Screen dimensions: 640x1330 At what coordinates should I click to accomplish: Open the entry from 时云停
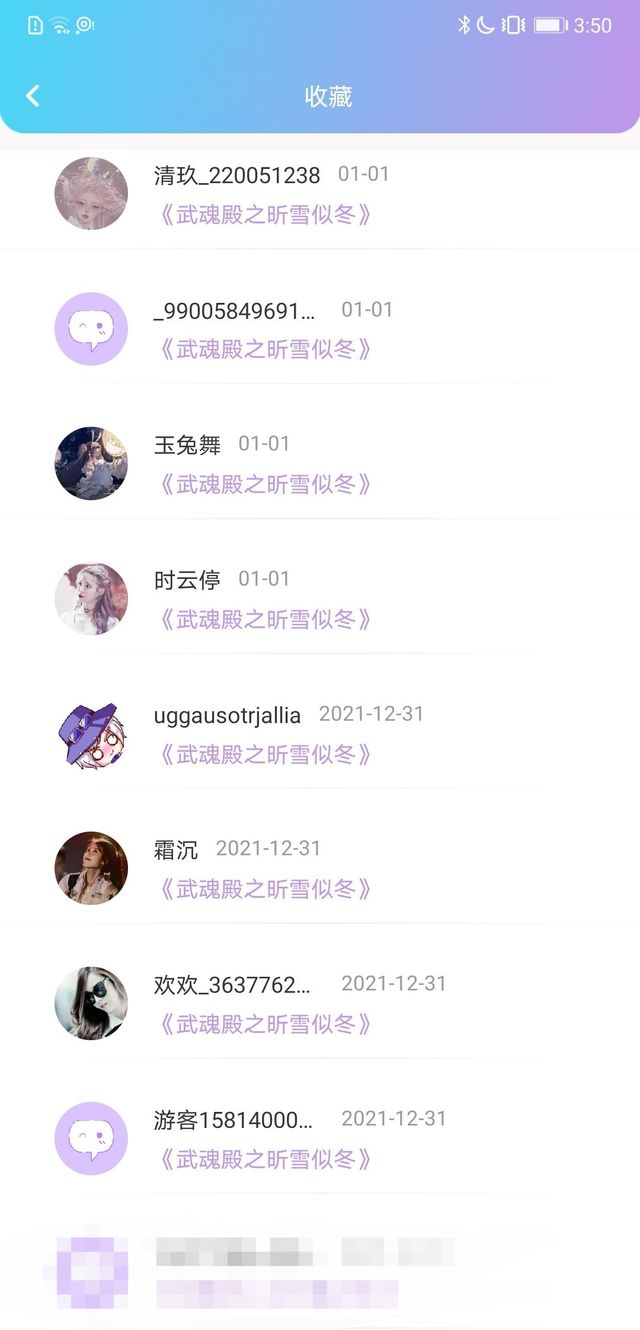[x=320, y=599]
